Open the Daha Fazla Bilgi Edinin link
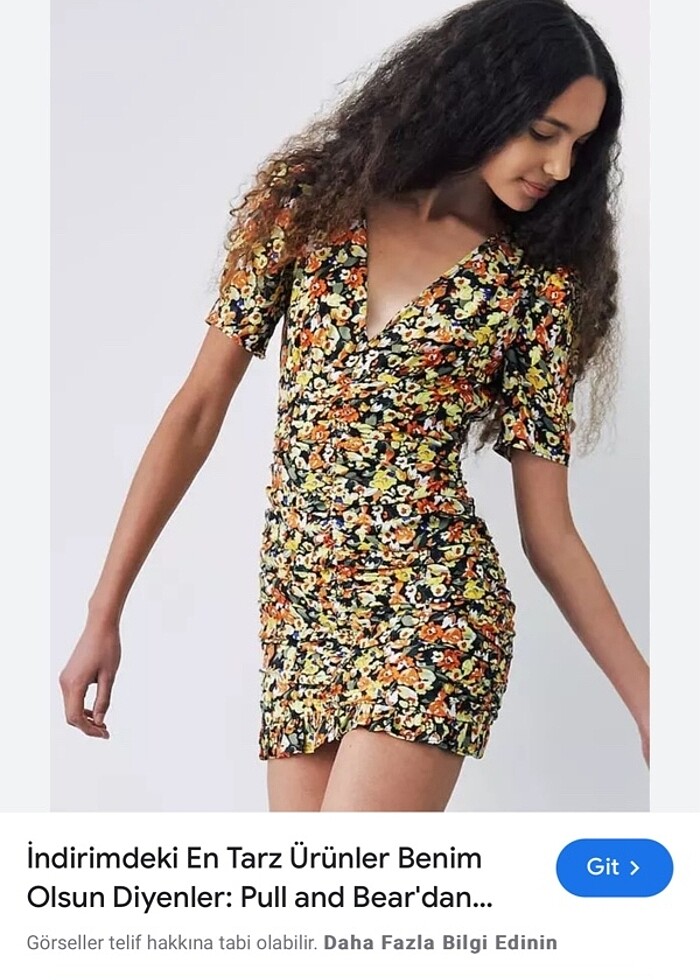Viewport: 700px width, 980px height. pos(441,942)
